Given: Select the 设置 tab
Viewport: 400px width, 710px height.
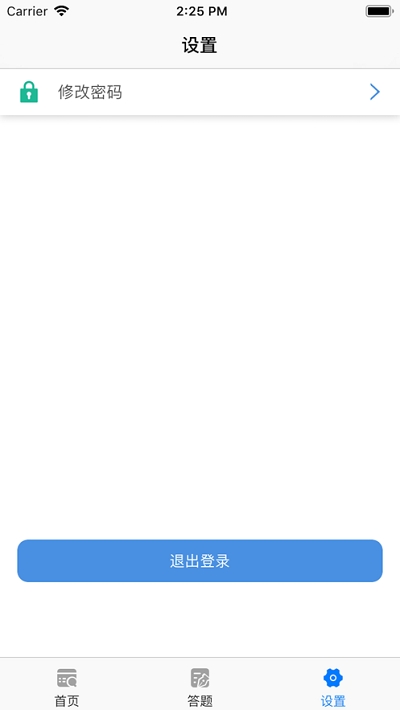Looking at the screenshot, I should tap(333, 687).
